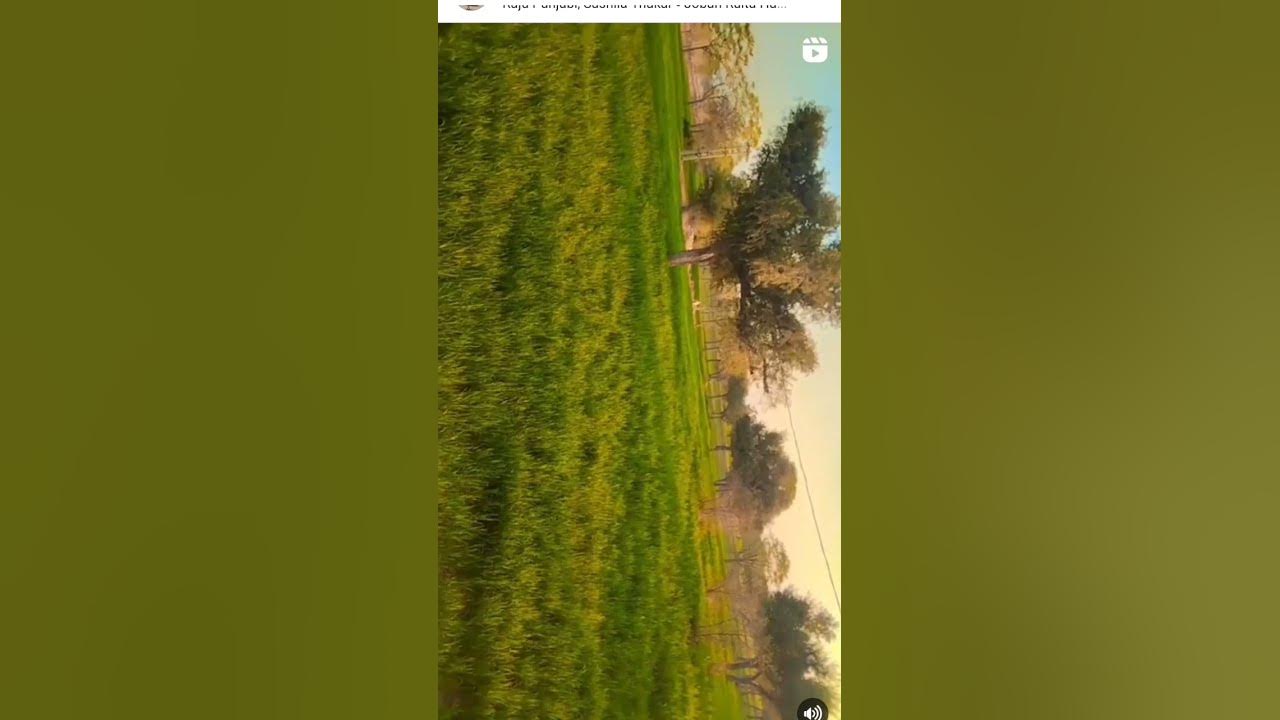Open the field video reel
1280x720 pixels.
point(639,370)
